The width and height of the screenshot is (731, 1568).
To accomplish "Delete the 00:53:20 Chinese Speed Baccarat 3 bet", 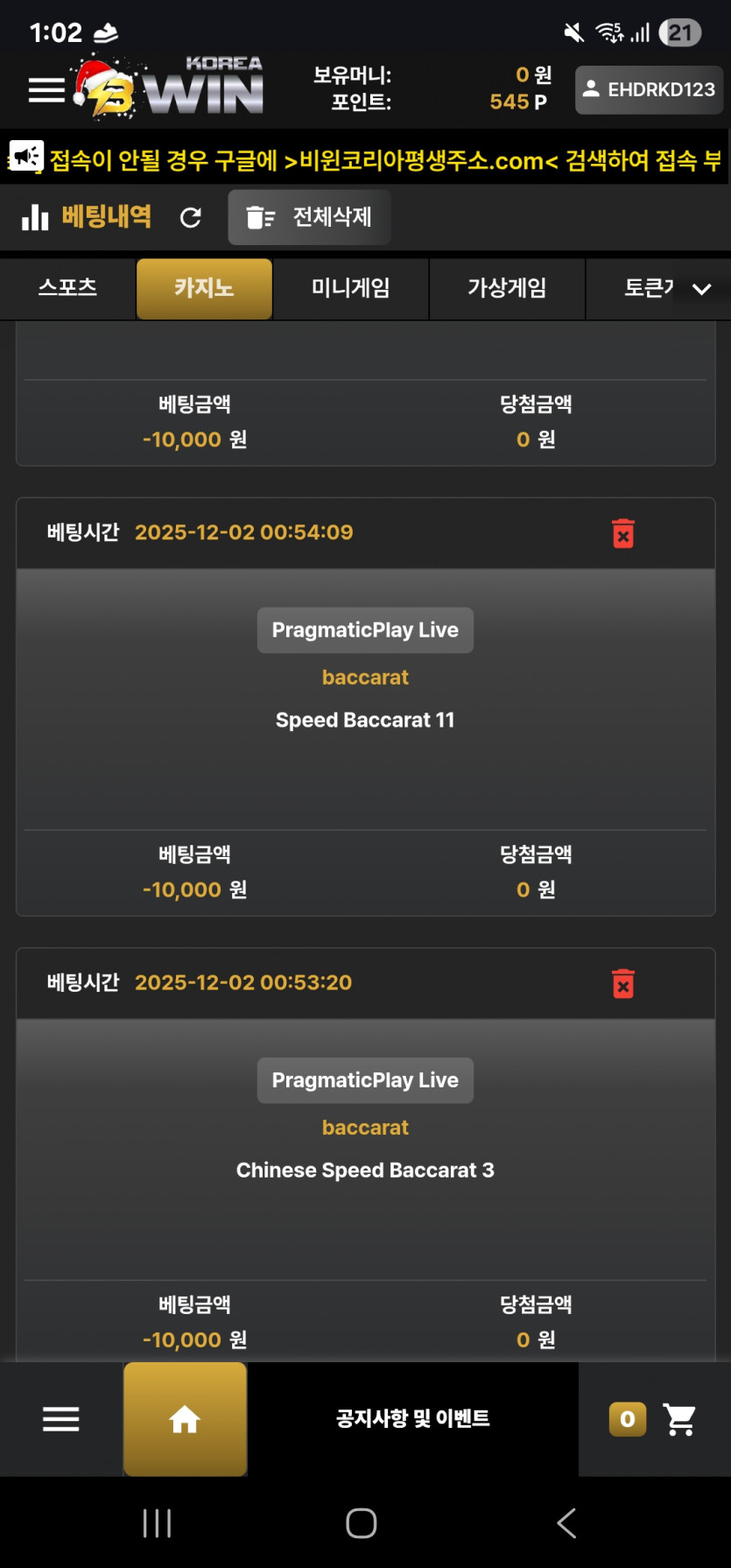I will click(623, 983).
